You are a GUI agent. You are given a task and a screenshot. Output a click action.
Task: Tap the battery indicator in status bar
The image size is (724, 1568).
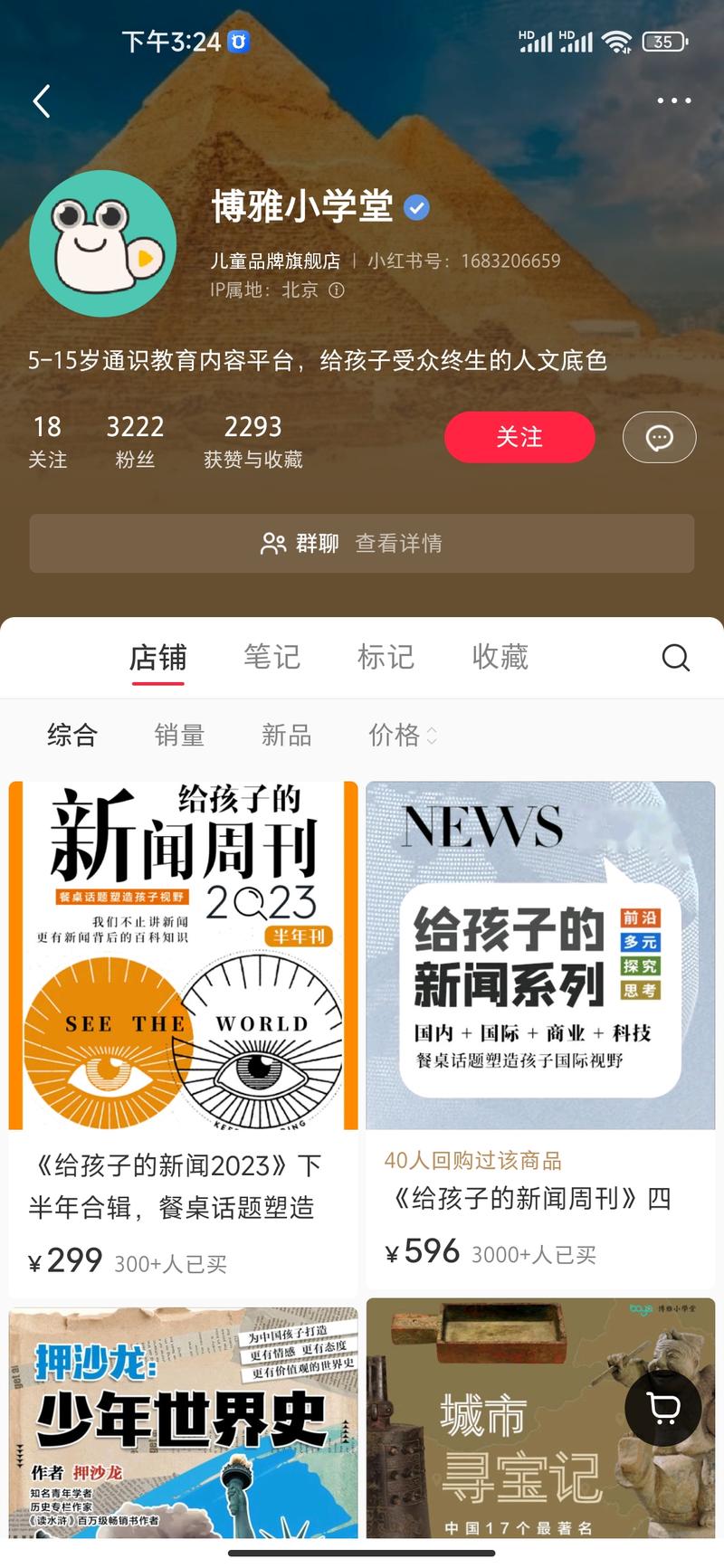664,42
